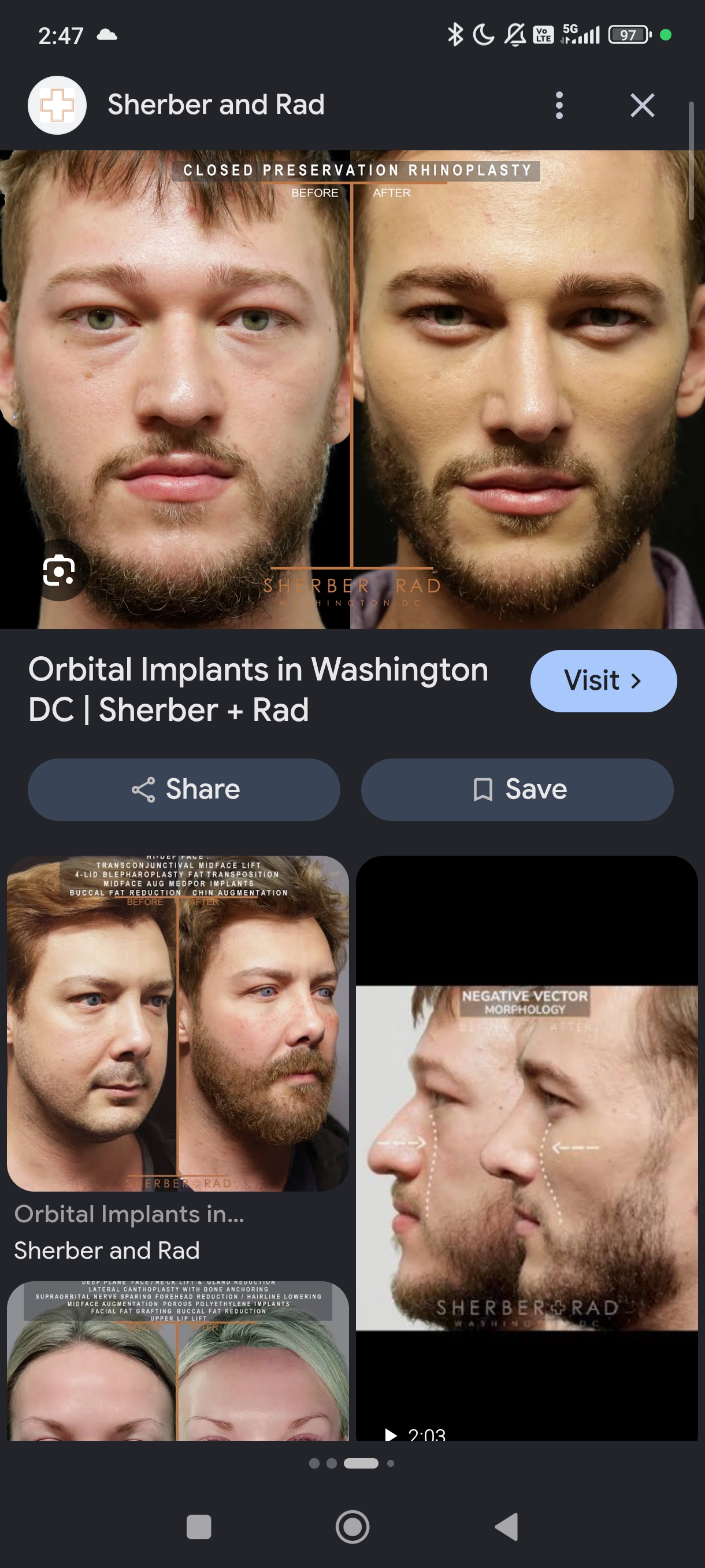
Task: Close the image viewer
Action: click(643, 105)
